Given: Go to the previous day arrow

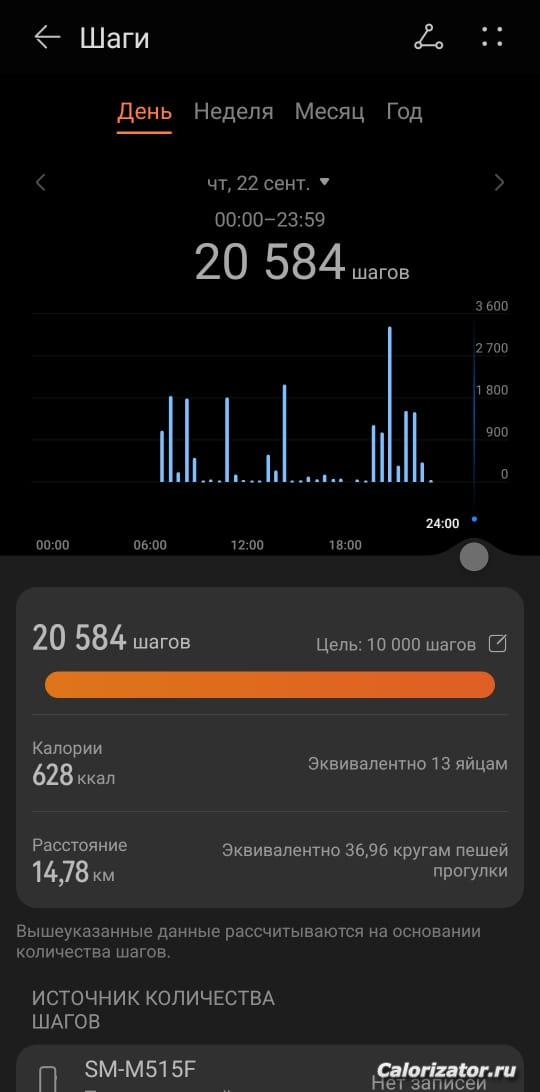Looking at the screenshot, I should [x=40, y=182].
